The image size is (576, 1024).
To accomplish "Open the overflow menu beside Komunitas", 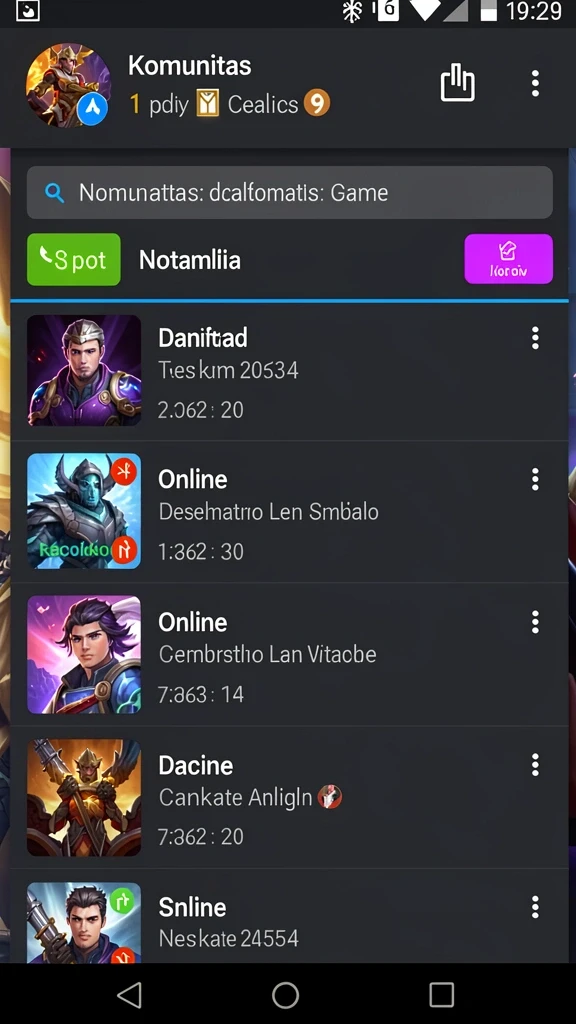I will [x=535, y=84].
